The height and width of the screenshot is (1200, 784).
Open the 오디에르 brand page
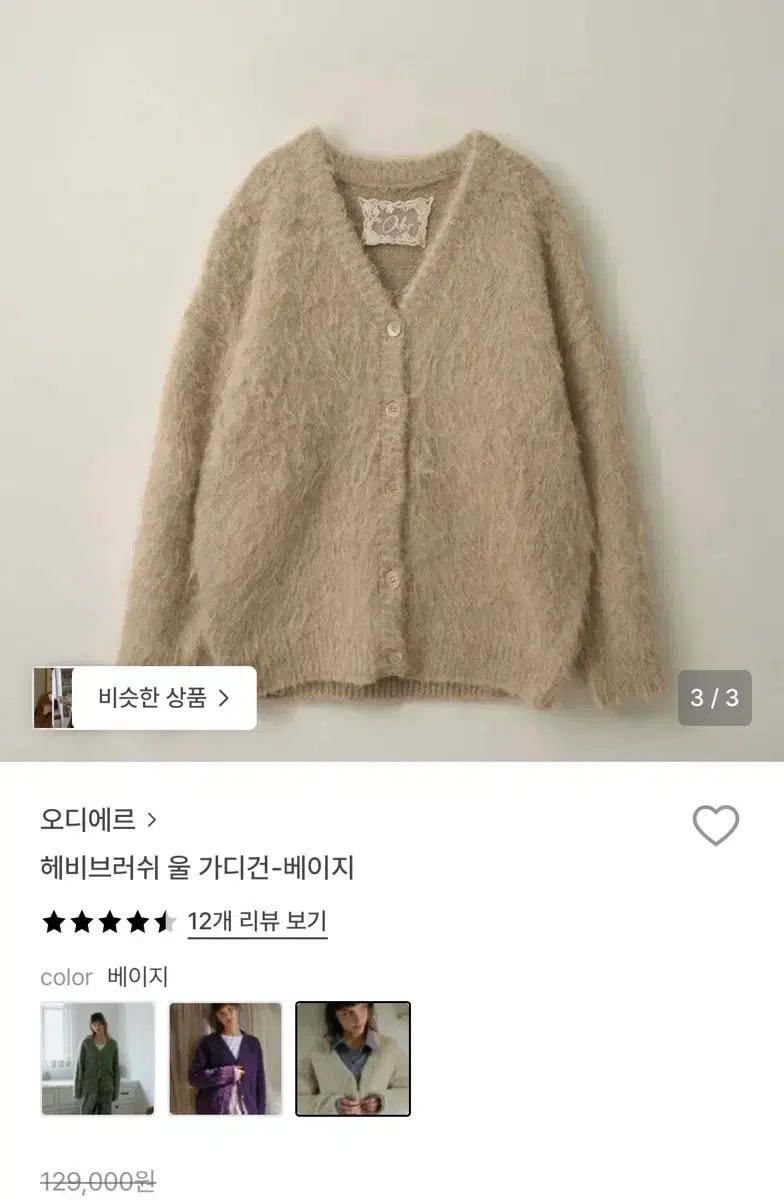point(99,820)
